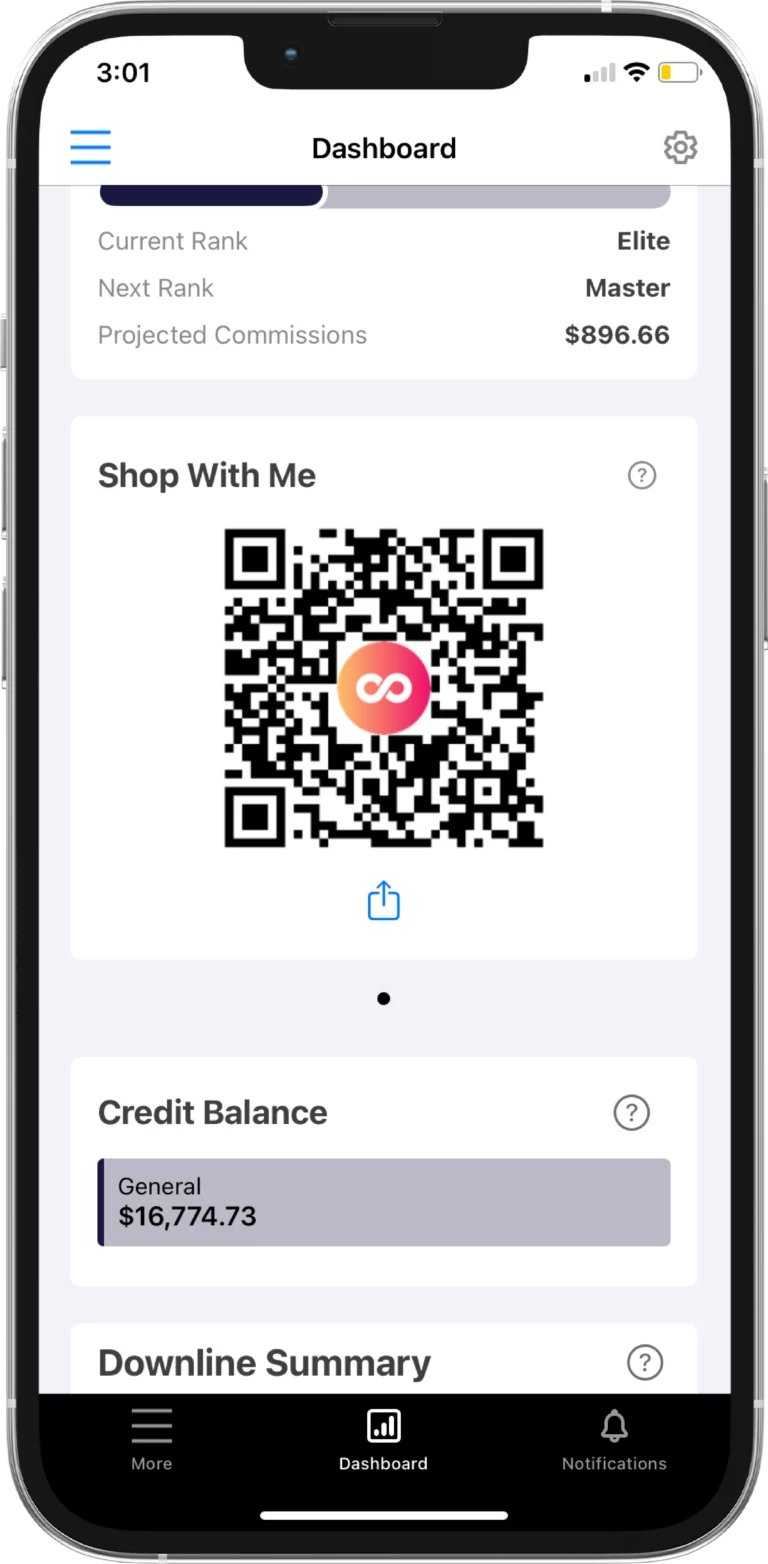Open the hamburger menu
Screen dimensions: 768x1564
tap(90, 147)
